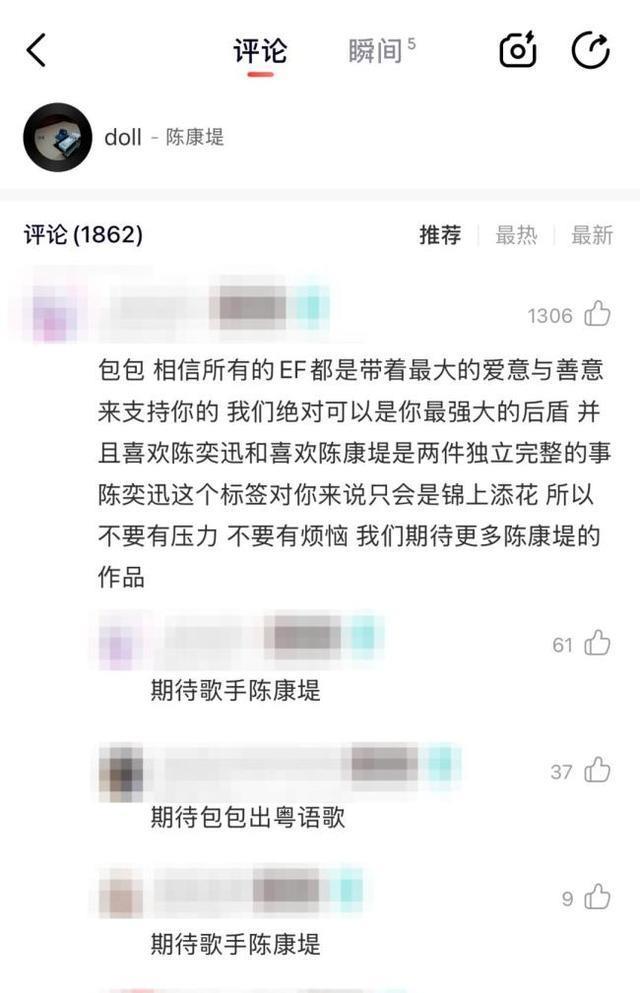Open the avatar beside 期待包包出粤语歌
Image resolution: width=640 pixels, height=993 pixels.
tap(122, 771)
